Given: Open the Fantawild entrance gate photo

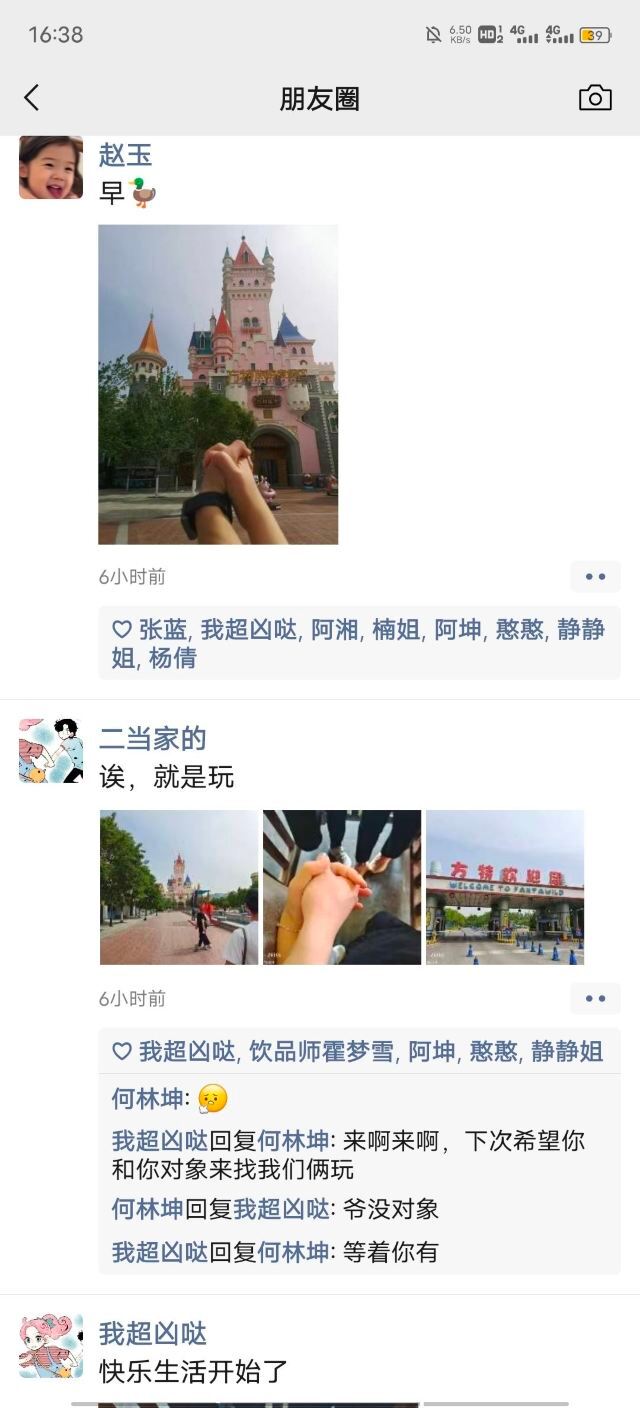Looking at the screenshot, I should (505, 887).
